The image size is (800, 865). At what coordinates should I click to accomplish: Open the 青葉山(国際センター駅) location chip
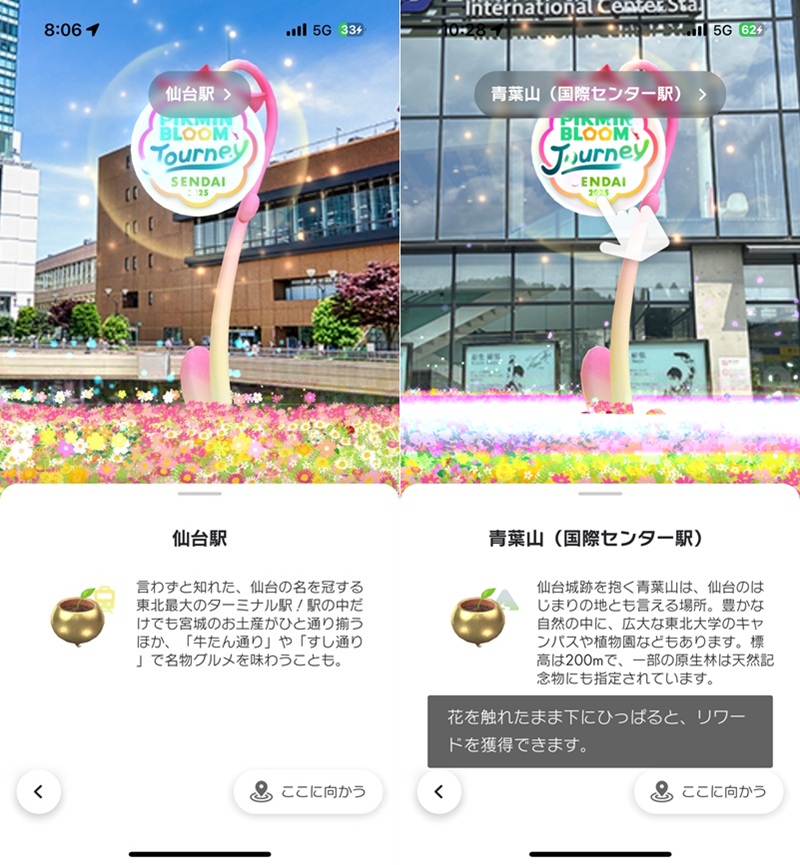598,94
